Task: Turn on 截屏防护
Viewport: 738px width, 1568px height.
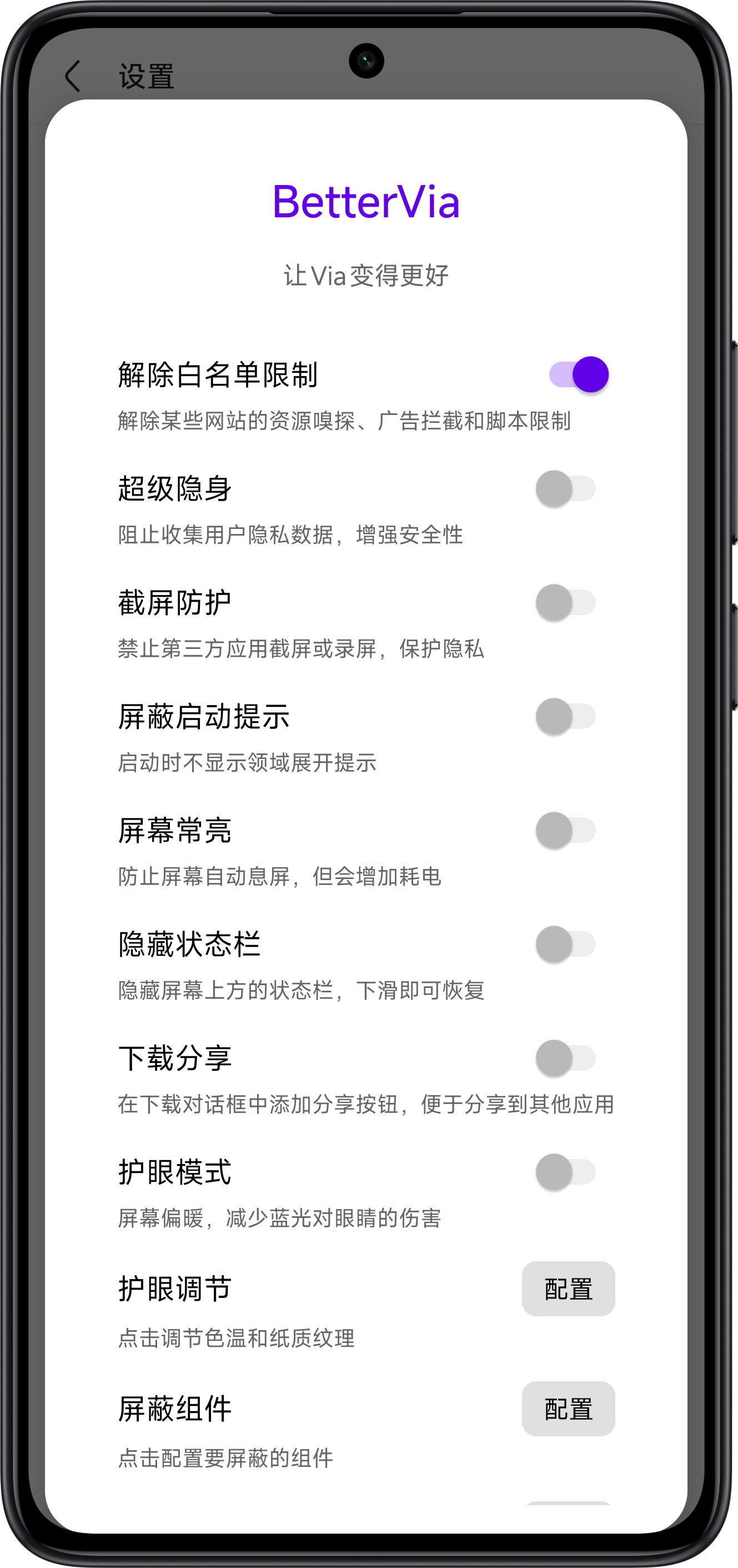Action: (x=566, y=603)
